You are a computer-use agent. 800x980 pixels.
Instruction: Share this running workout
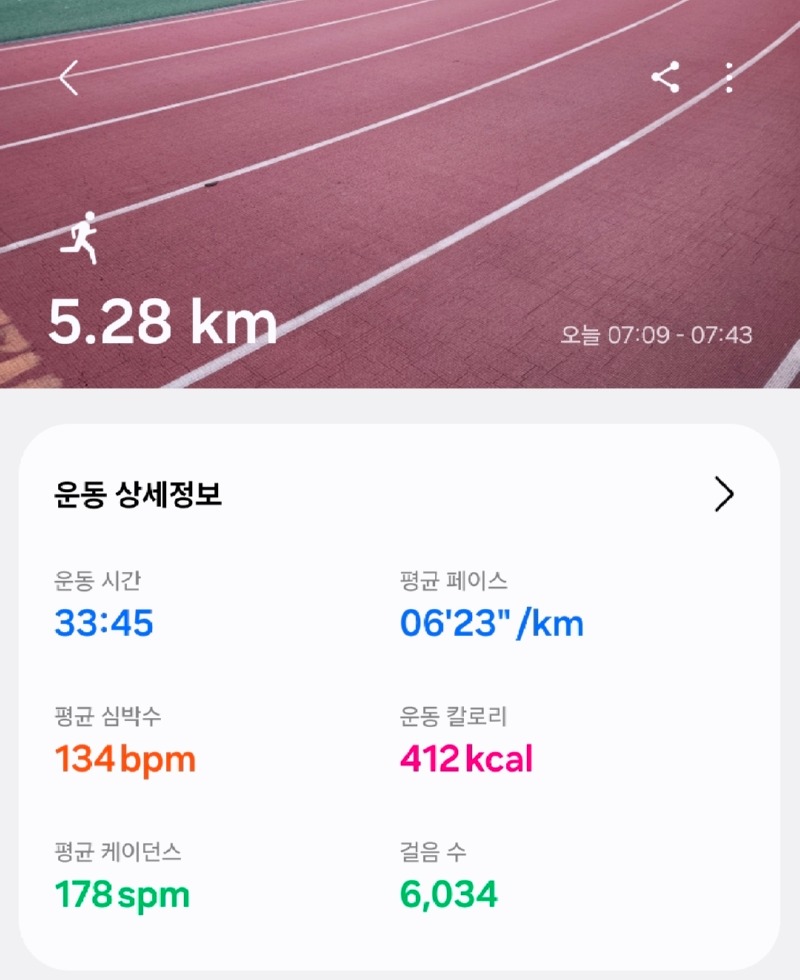(666, 77)
